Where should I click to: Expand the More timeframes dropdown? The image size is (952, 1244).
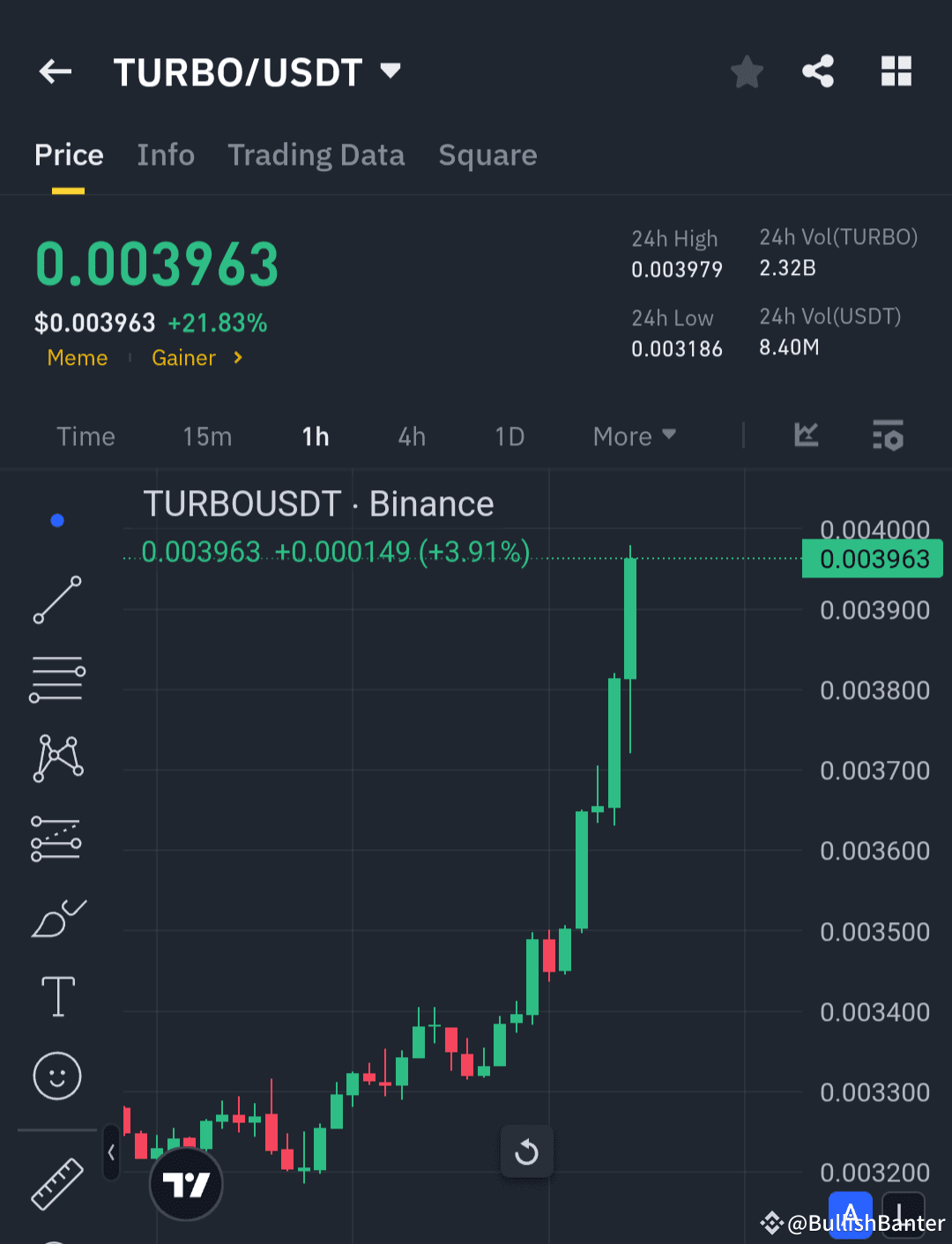pyautogui.click(x=633, y=436)
